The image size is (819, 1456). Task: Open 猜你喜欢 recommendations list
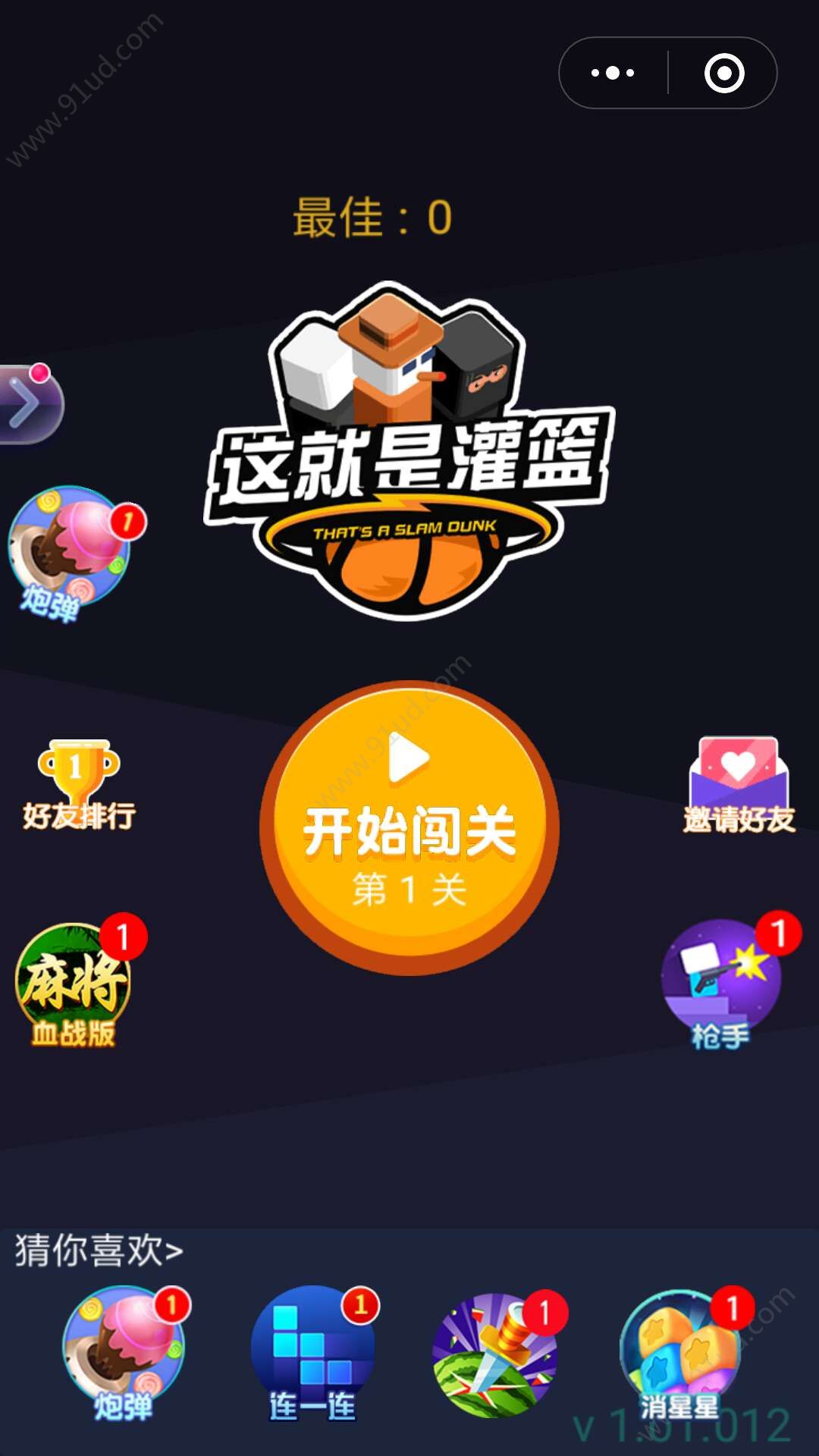(99, 1250)
